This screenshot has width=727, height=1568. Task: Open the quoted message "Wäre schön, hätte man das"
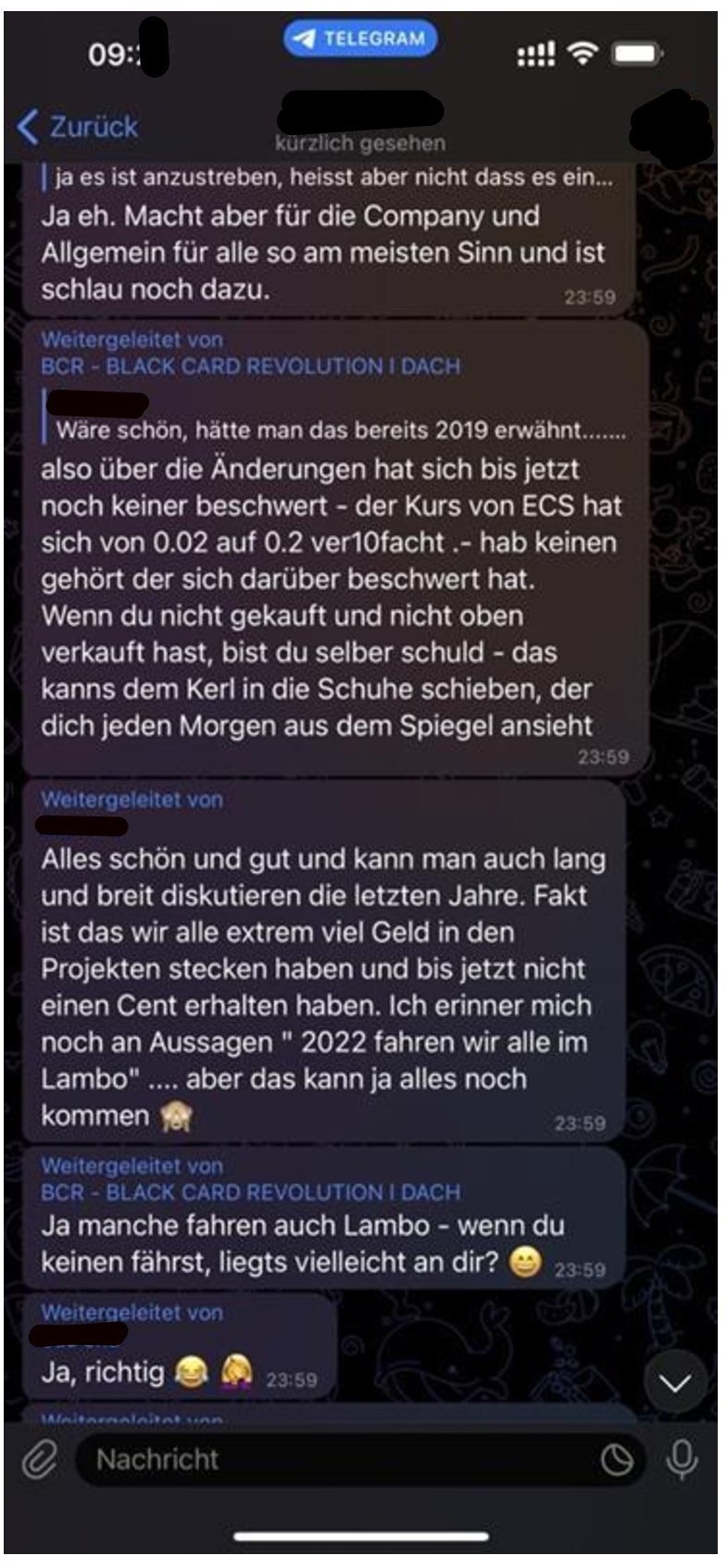[338, 429]
